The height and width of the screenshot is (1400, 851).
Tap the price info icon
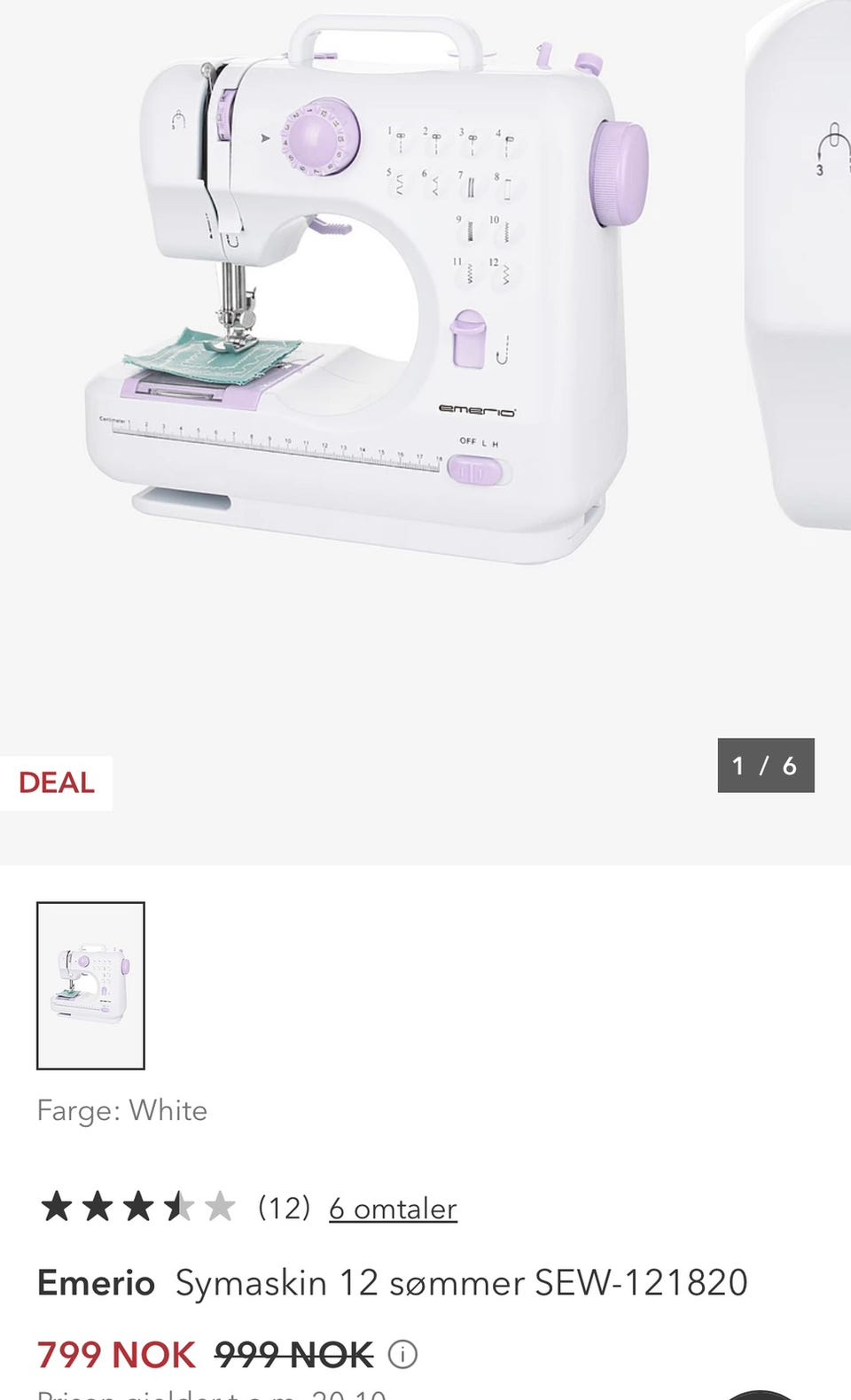402,1354
